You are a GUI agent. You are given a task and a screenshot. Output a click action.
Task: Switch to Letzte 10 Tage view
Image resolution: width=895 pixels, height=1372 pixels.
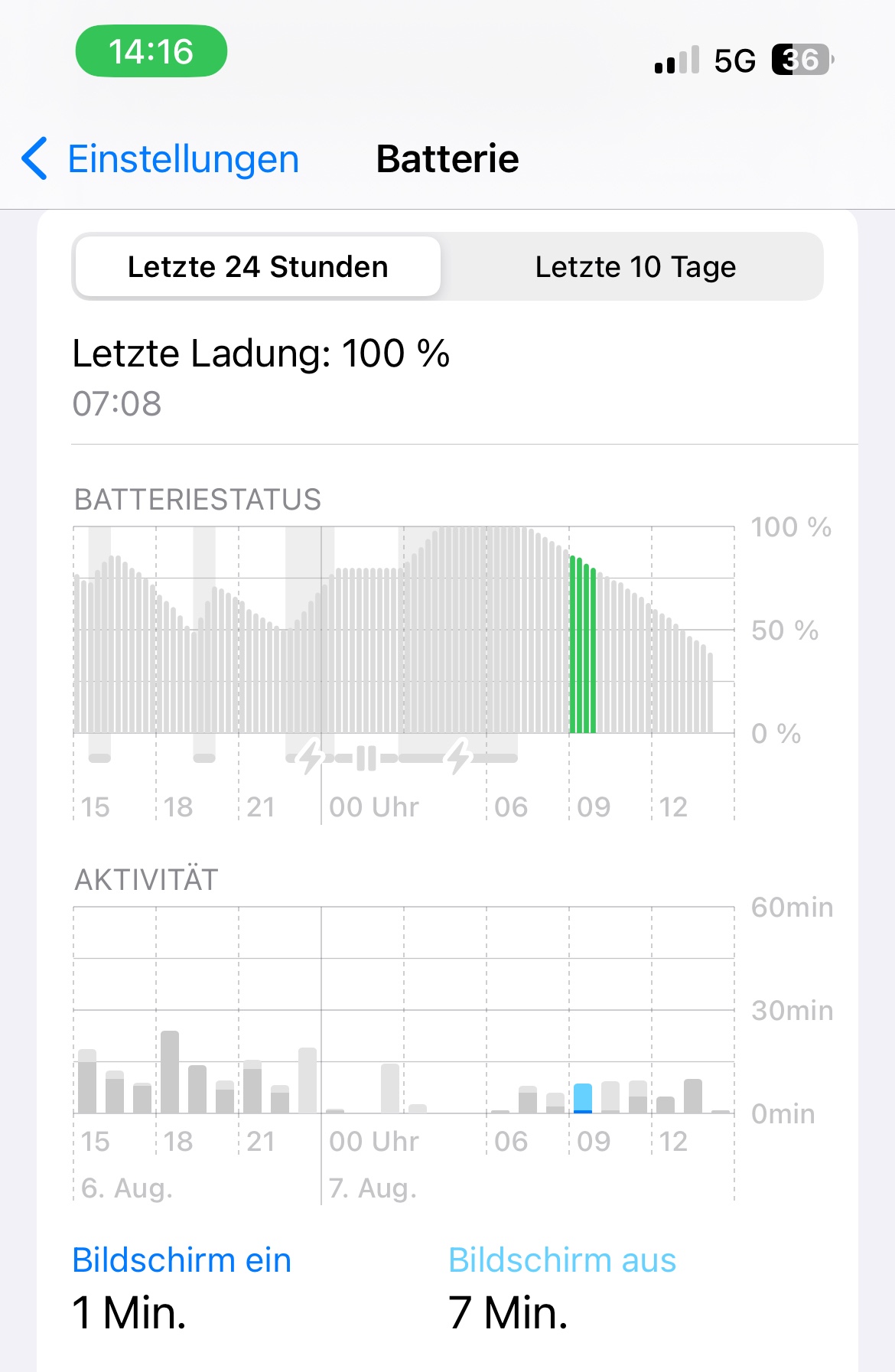pos(635,267)
